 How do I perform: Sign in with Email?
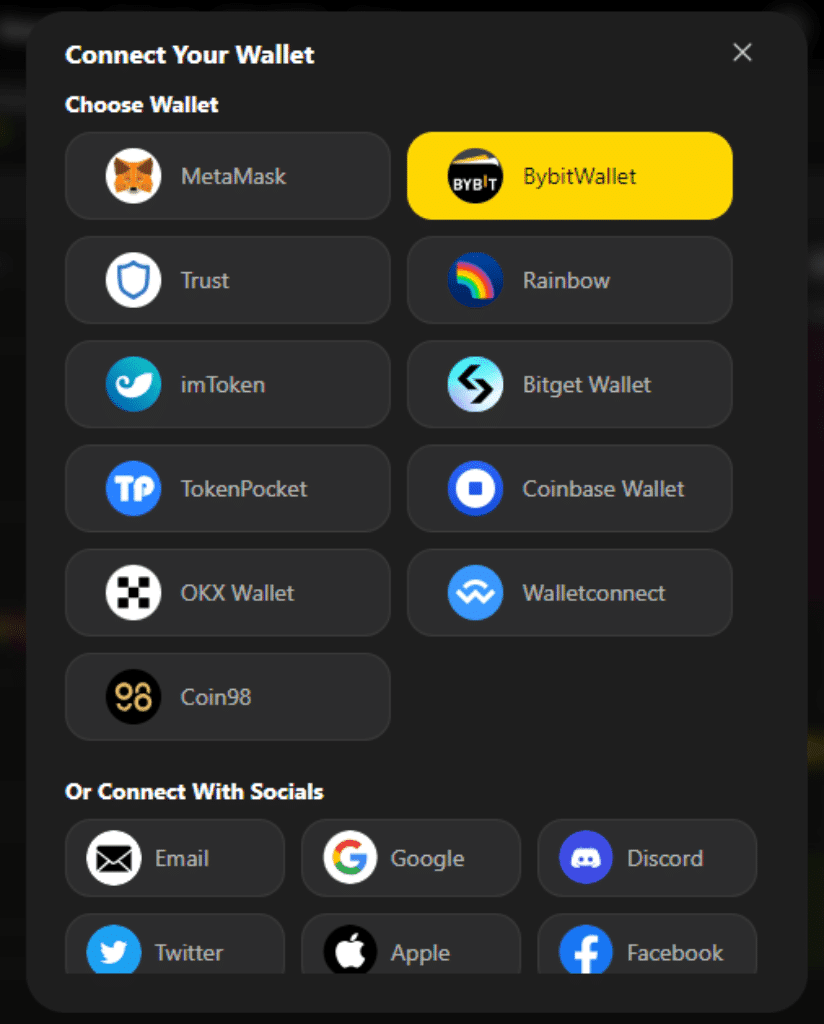175,858
